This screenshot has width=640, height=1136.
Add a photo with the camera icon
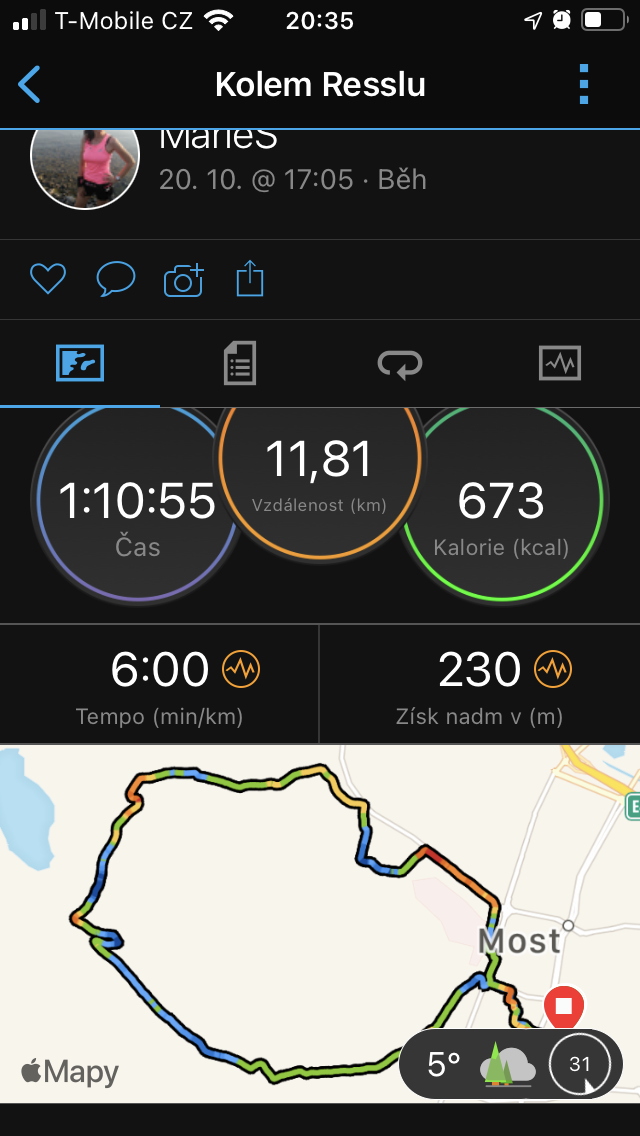point(184,280)
